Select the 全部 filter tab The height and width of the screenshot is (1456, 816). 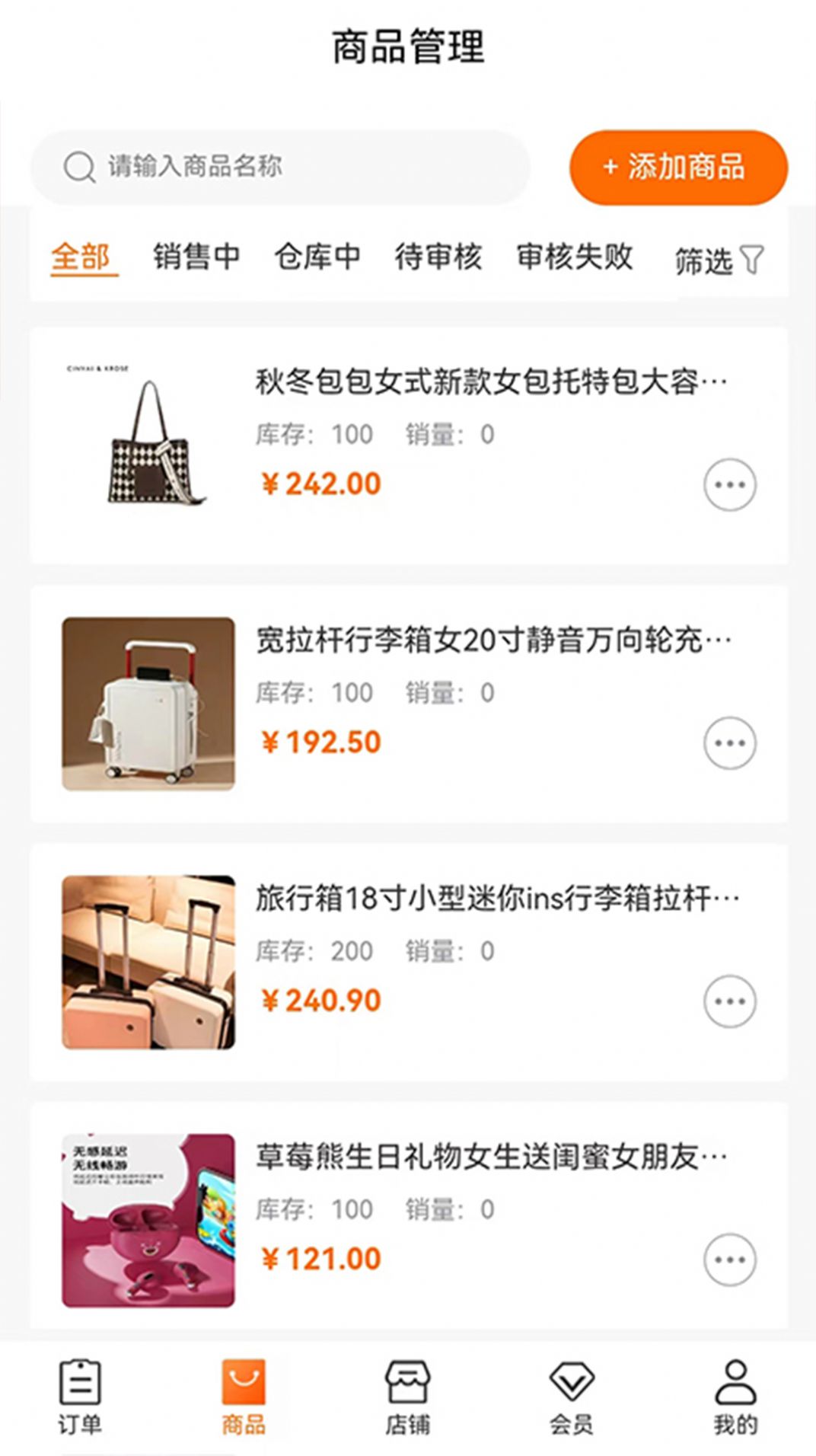[x=84, y=257]
